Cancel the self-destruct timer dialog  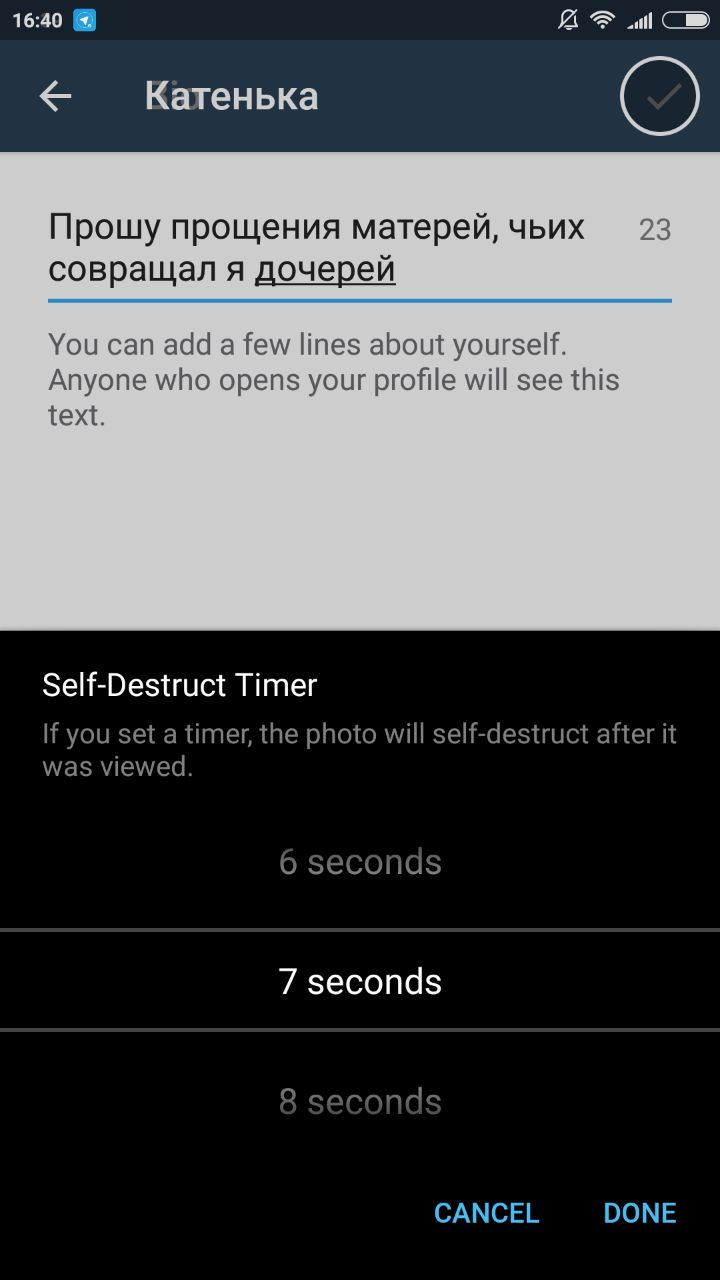point(486,1213)
